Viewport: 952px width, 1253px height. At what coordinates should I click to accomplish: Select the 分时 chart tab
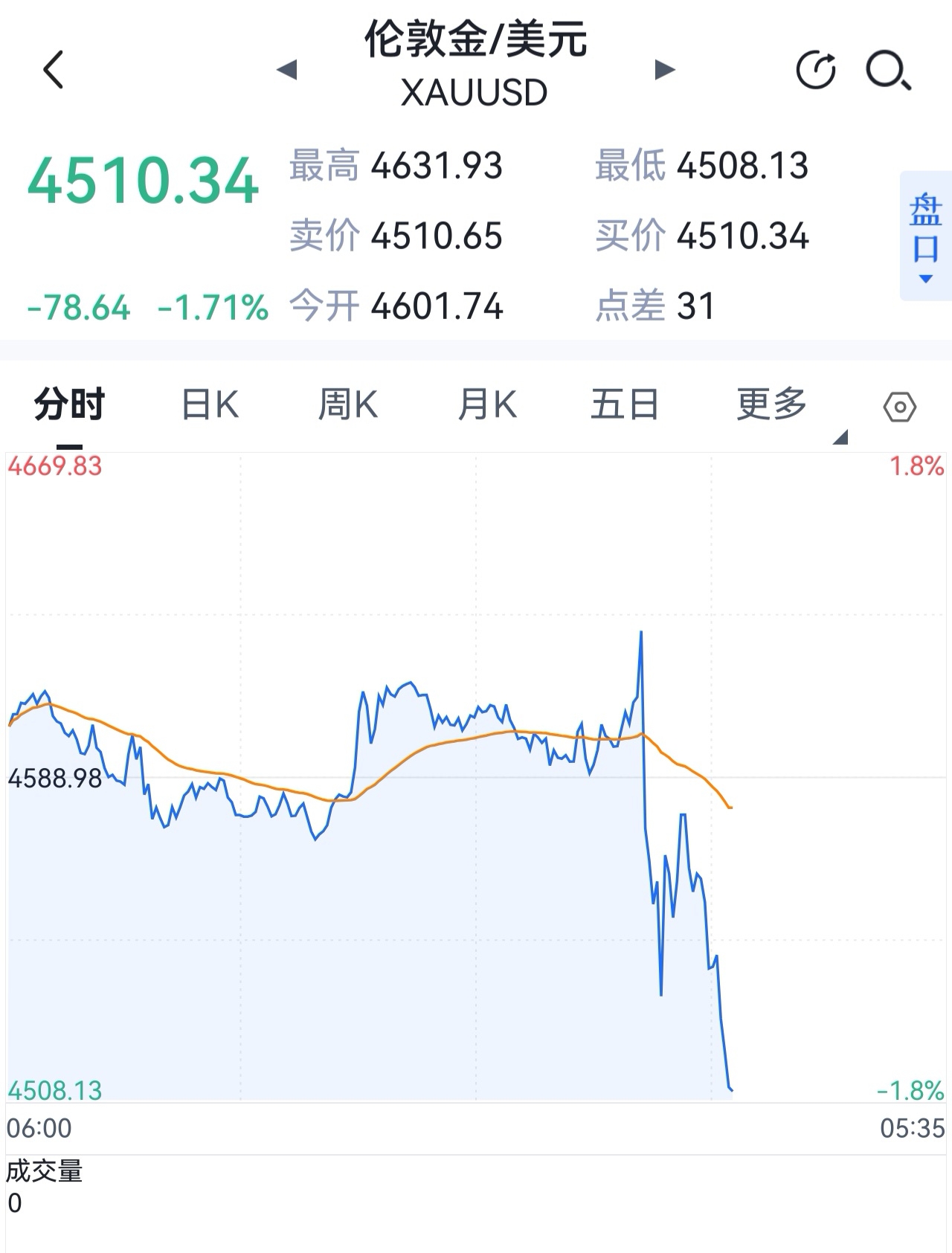tap(69, 405)
